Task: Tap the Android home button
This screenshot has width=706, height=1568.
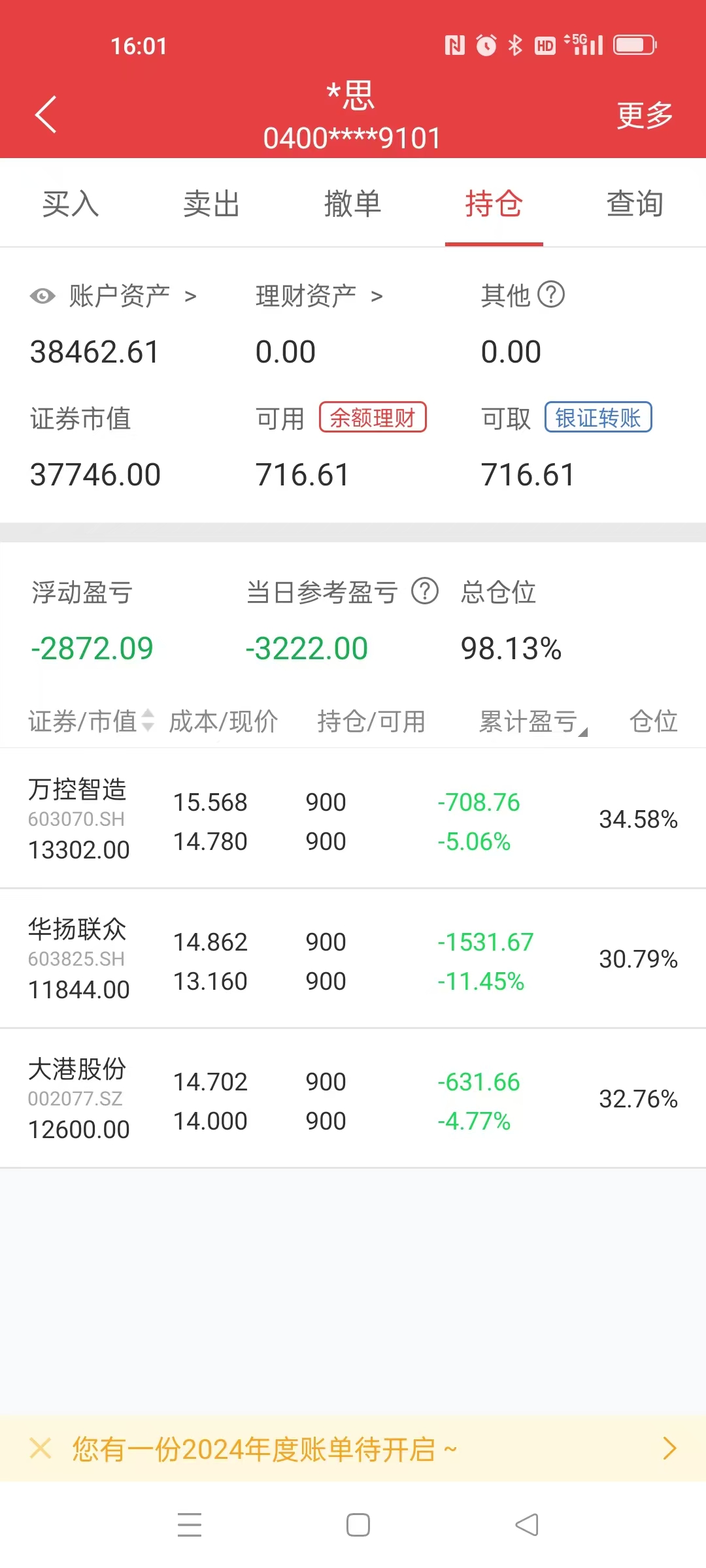Action: (357, 1524)
